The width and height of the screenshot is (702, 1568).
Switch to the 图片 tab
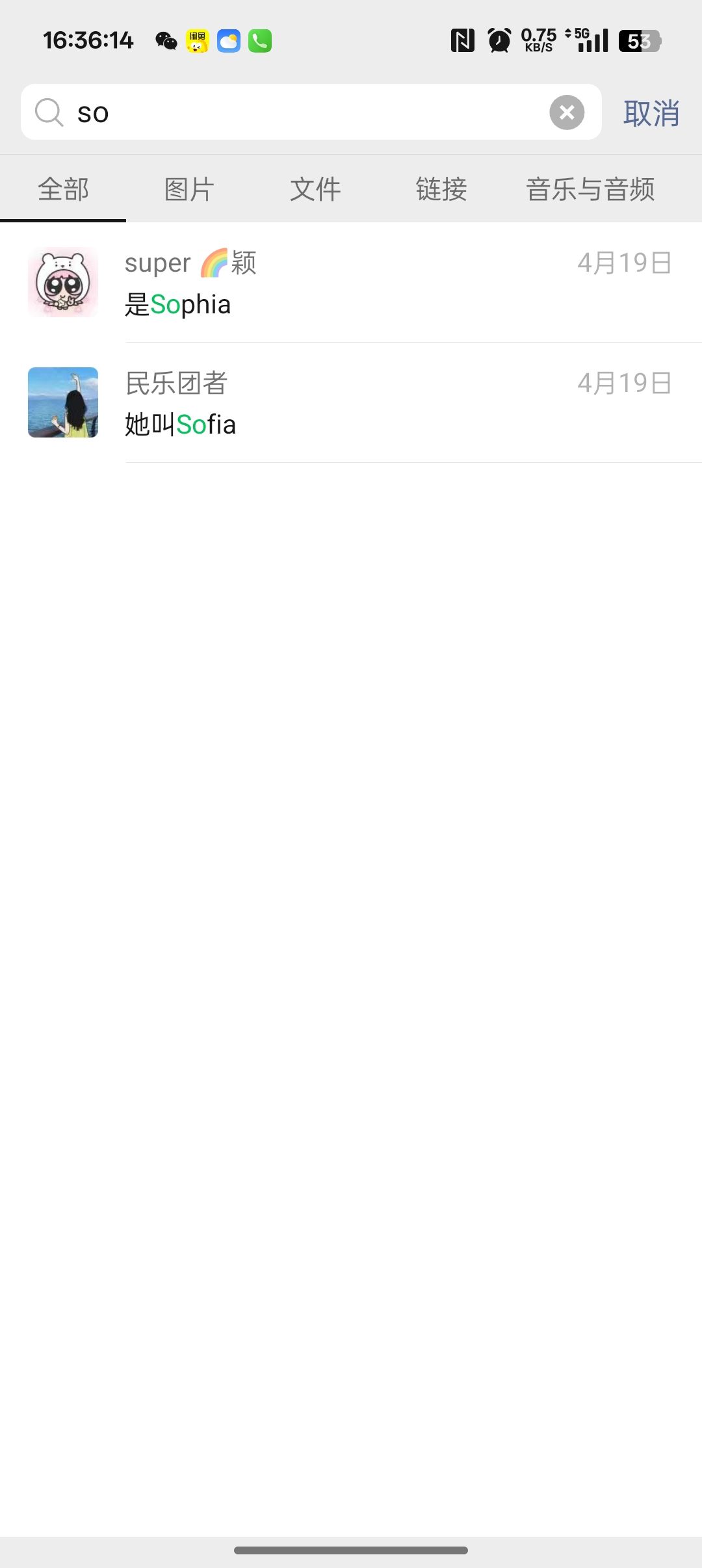click(189, 189)
